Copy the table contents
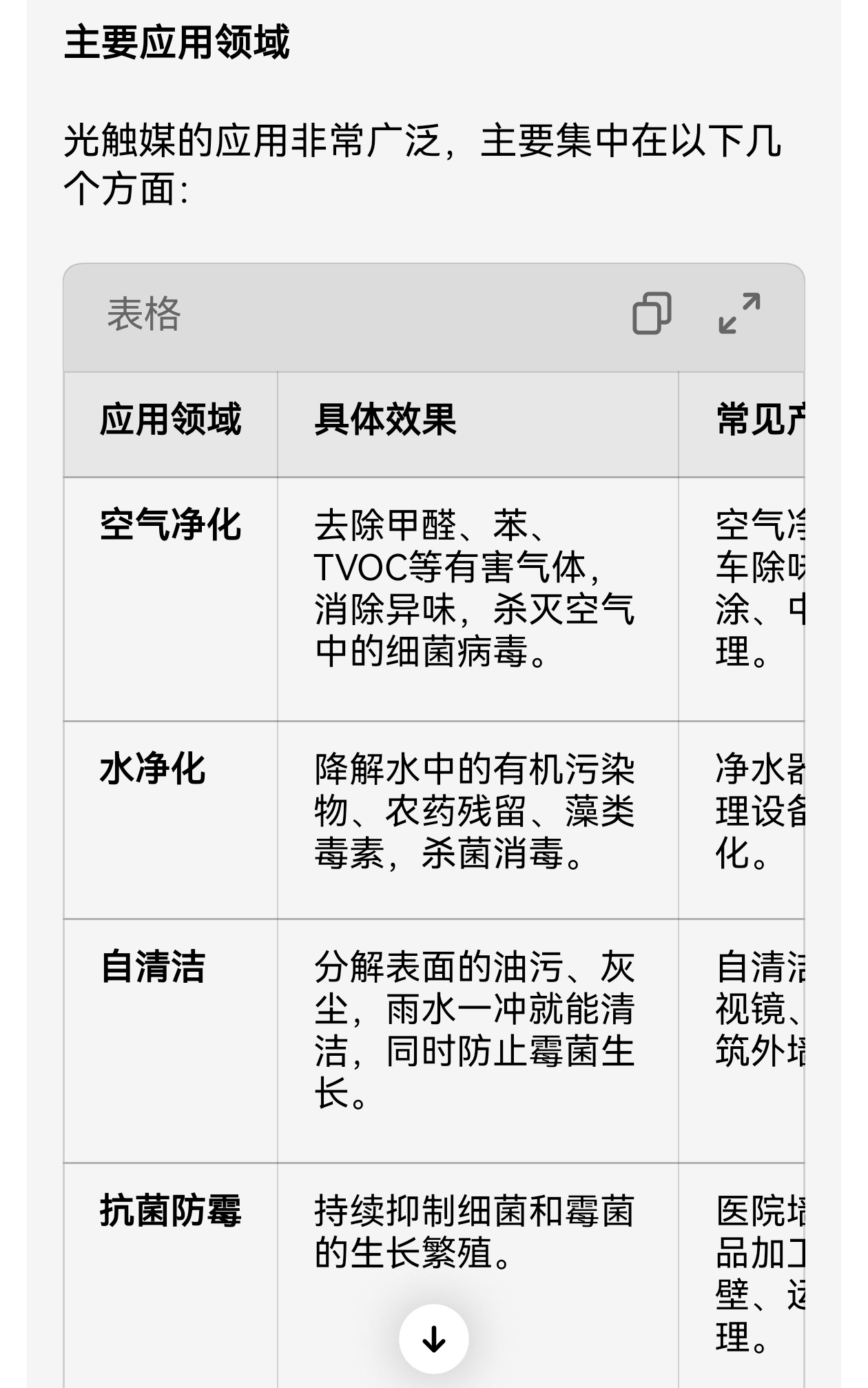This screenshot has width=868, height=1388. pos(652,314)
